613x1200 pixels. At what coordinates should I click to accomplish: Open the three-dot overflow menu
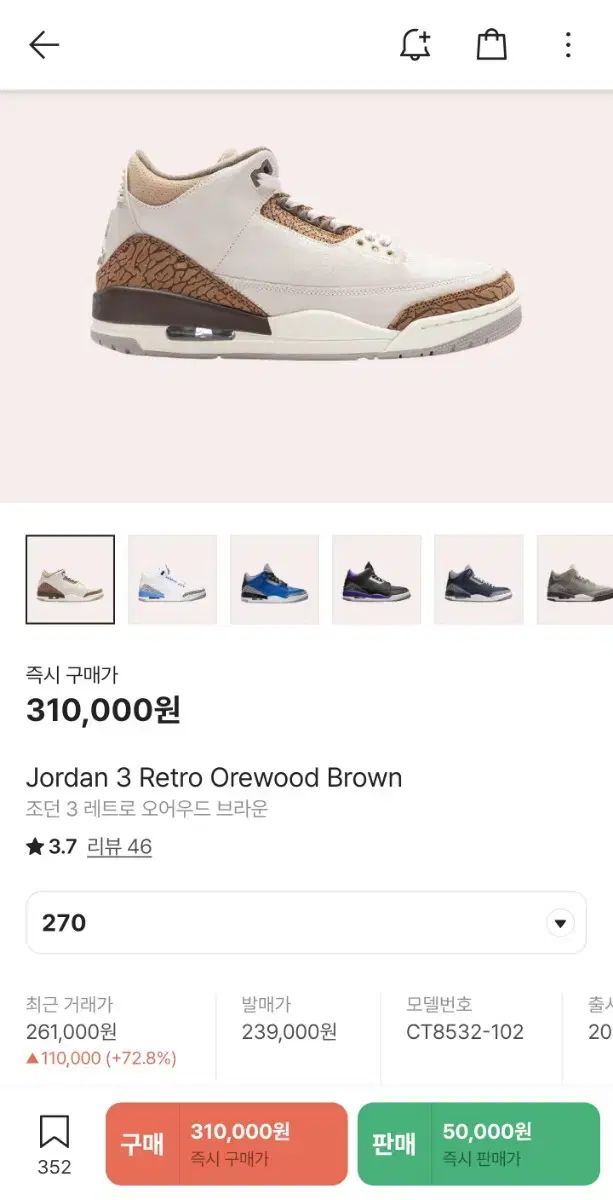click(567, 45)
